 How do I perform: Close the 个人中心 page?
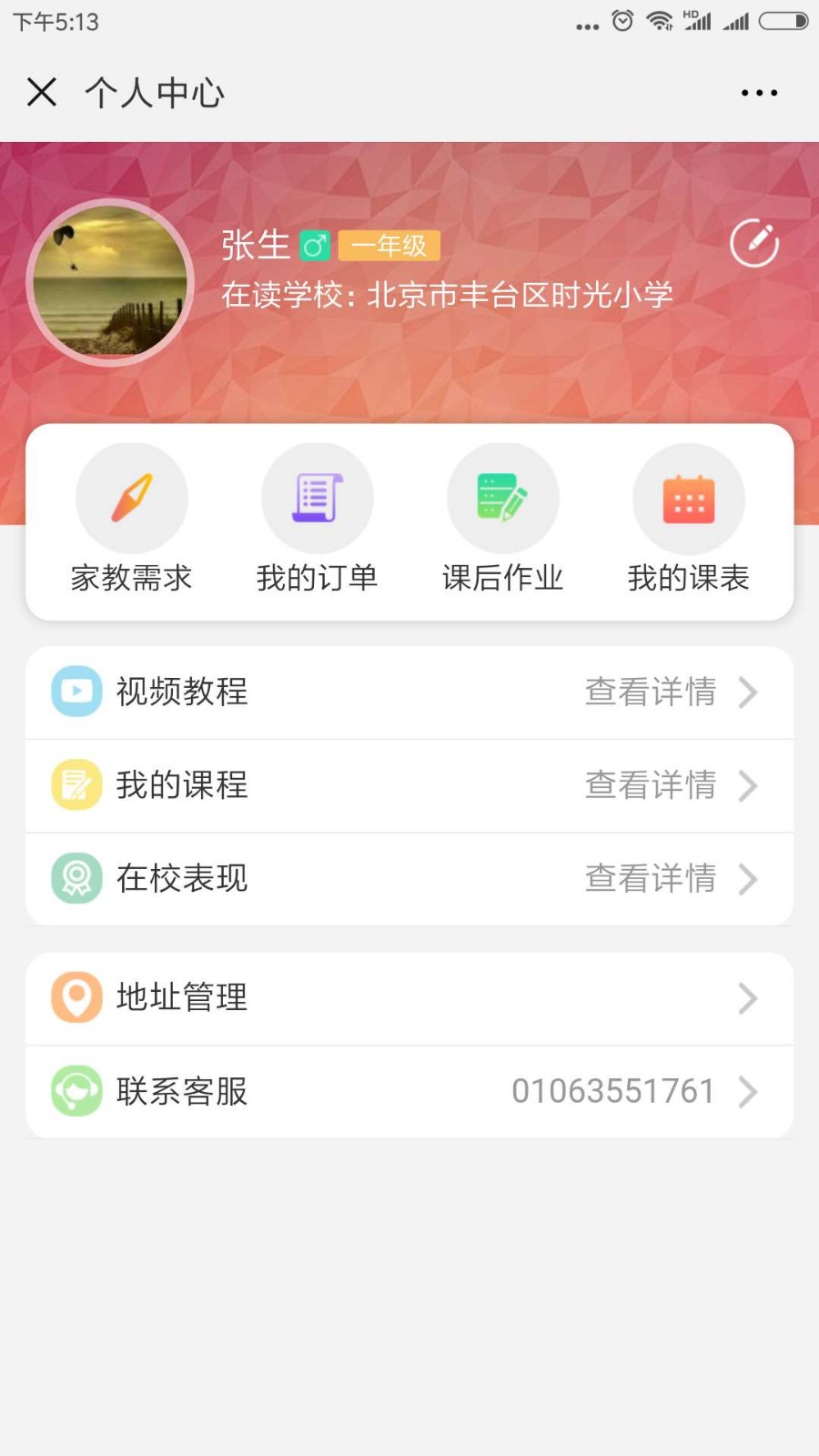42,92
